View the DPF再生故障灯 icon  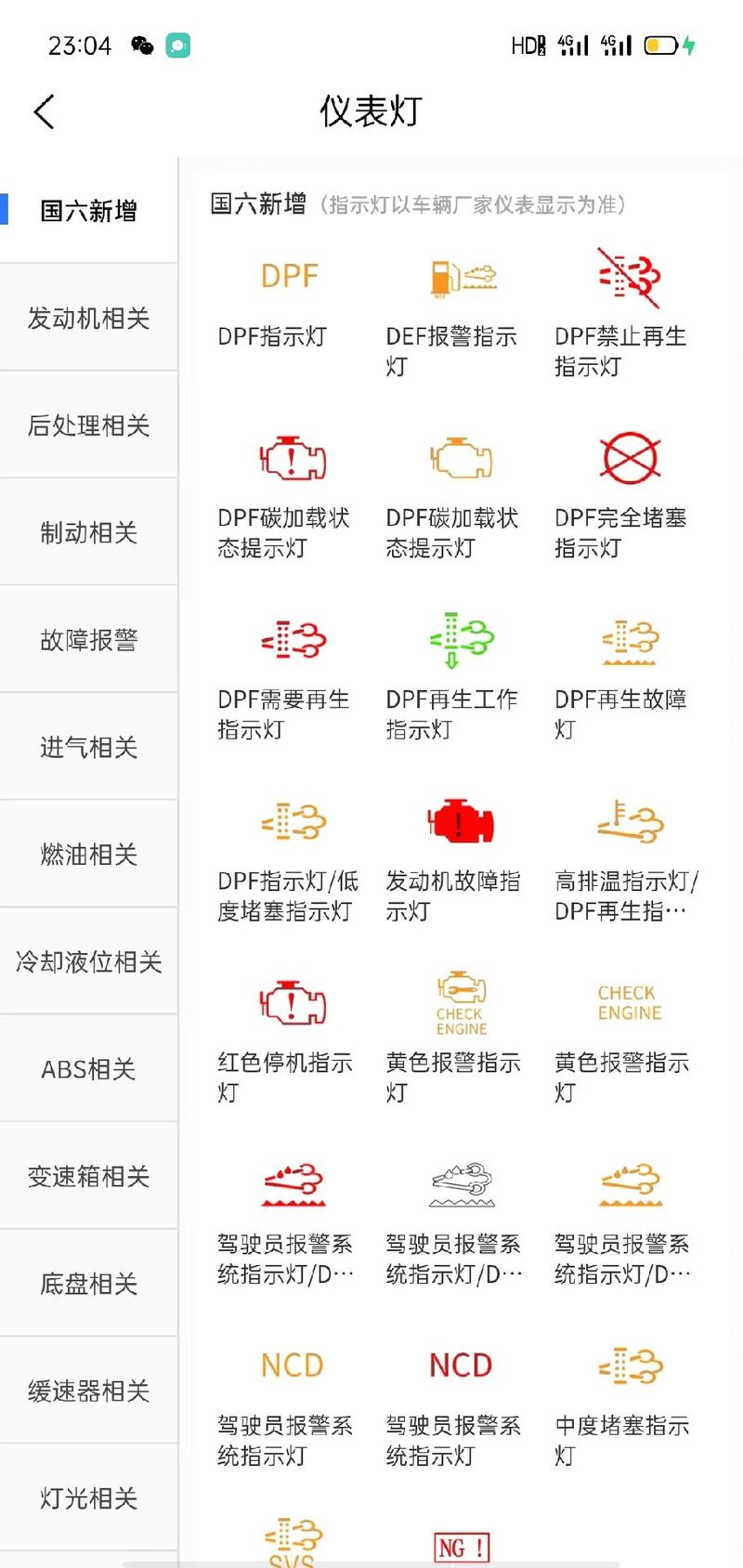tap(630, 639)
